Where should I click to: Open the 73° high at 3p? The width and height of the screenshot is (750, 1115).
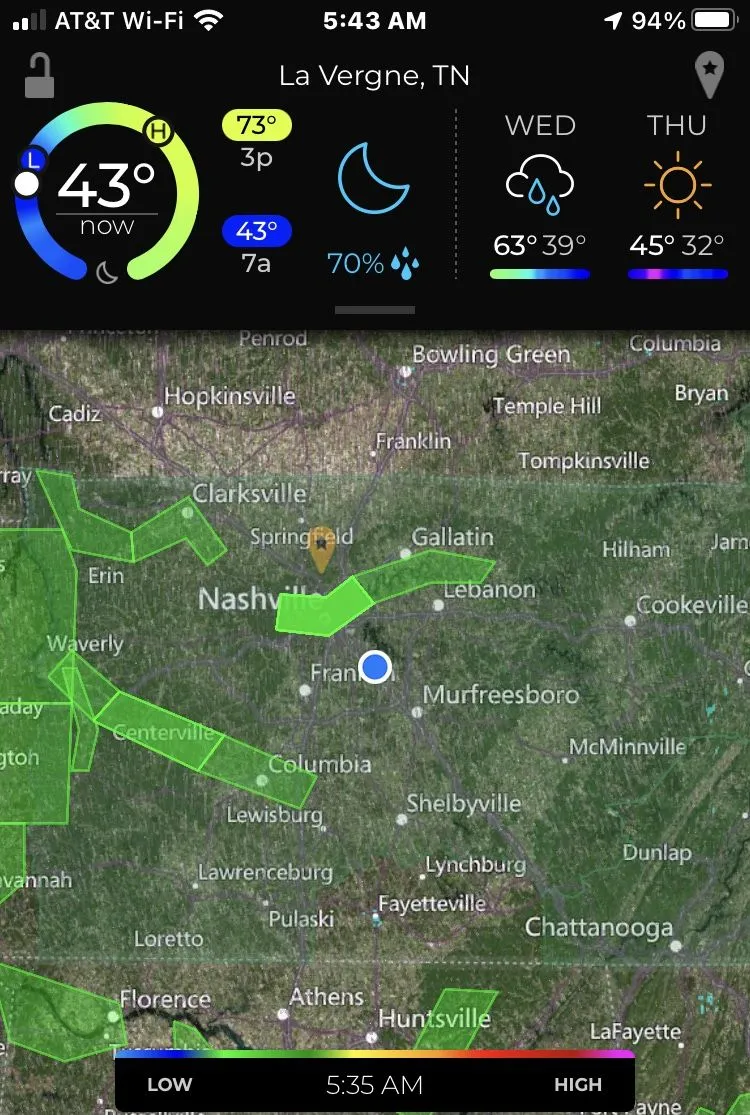point(256,138)
